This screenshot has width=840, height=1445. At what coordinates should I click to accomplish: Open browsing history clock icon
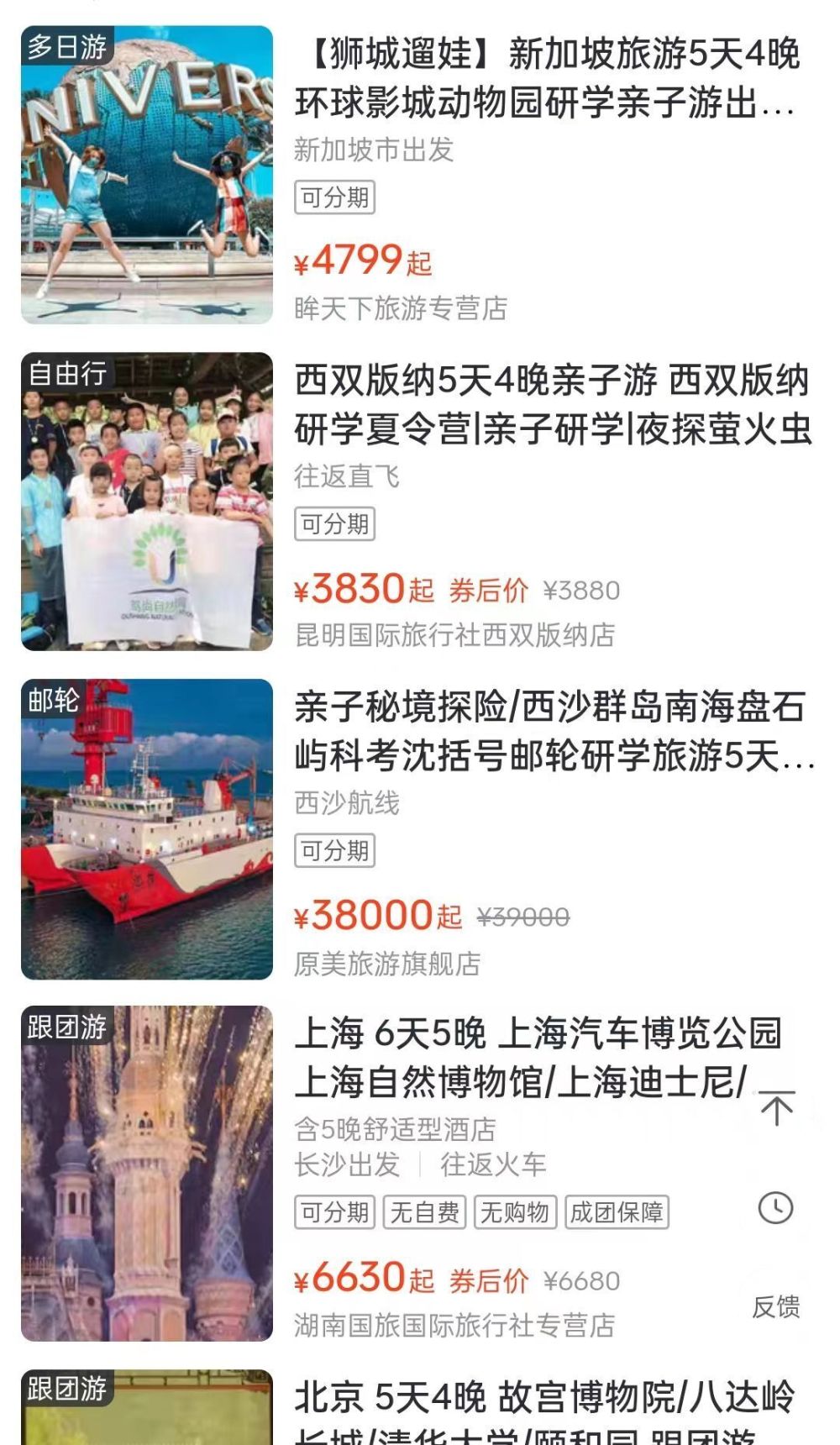point(776,1208)
